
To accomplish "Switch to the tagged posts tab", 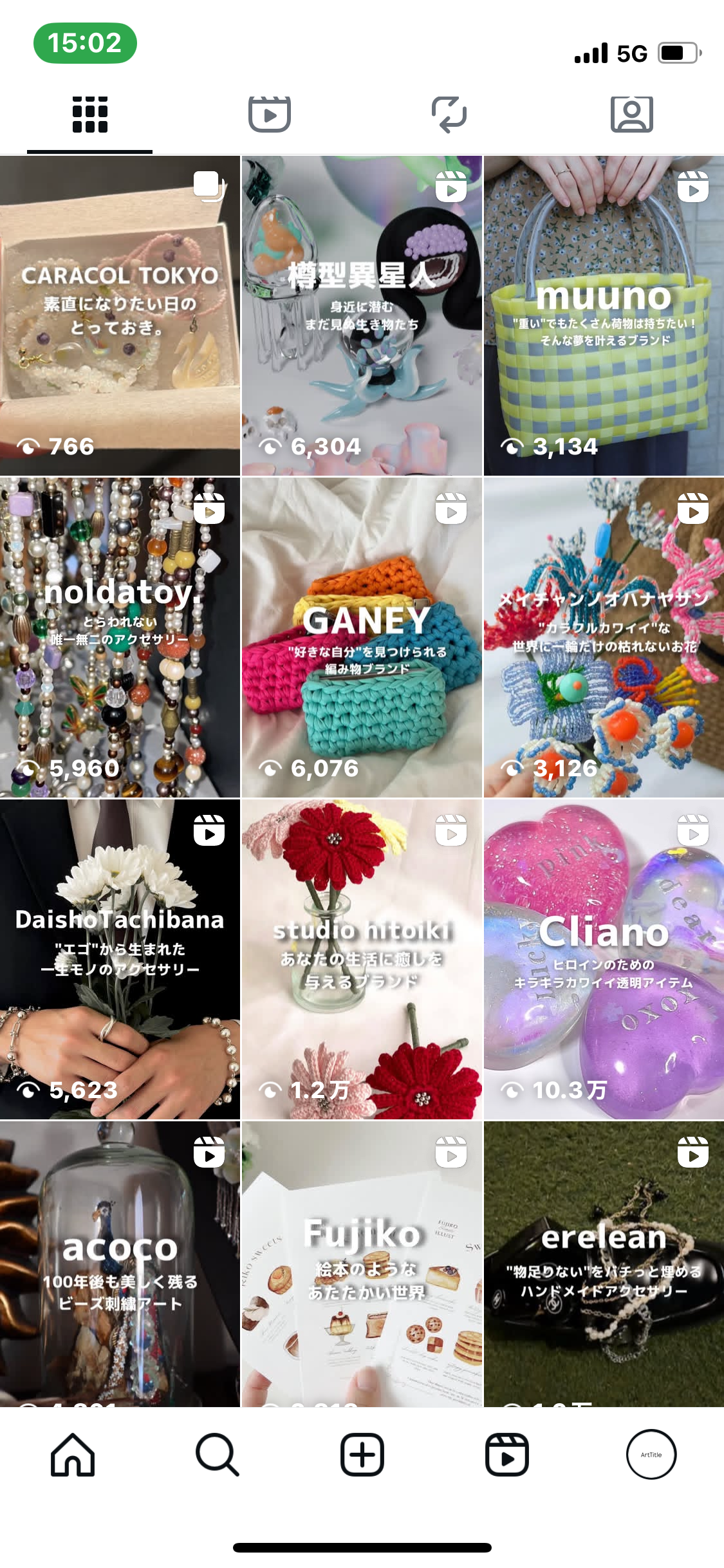I will click(631, 115).
